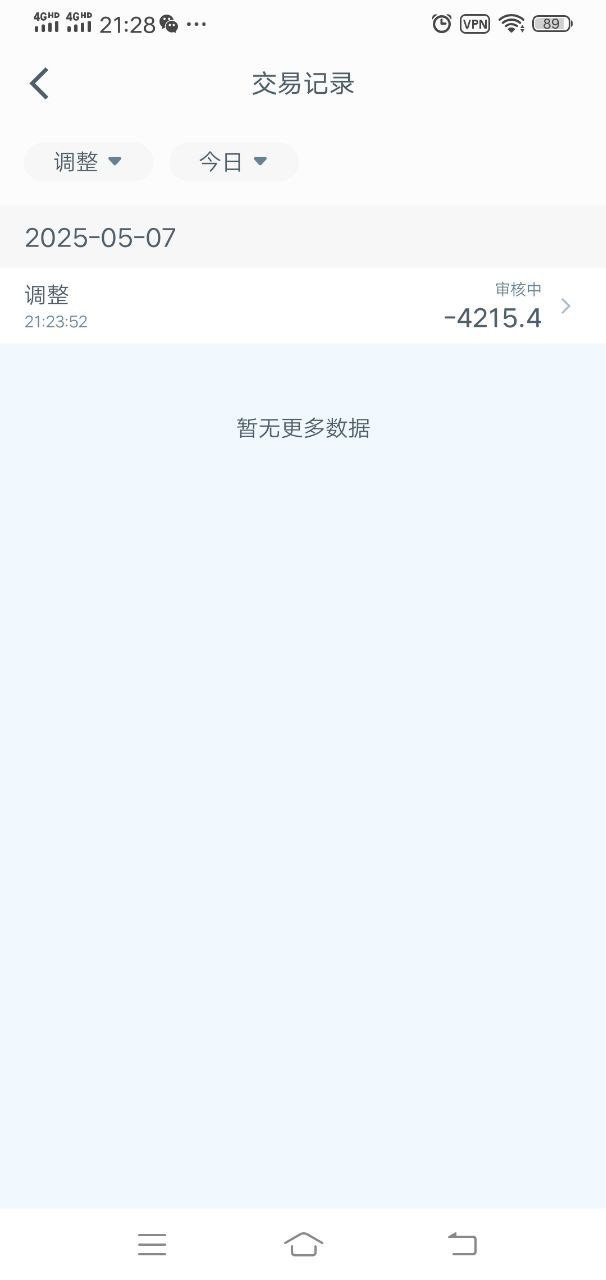
Task: Open the recent apps menu button
Action: pyautogui.click(x=152, y=1244)
